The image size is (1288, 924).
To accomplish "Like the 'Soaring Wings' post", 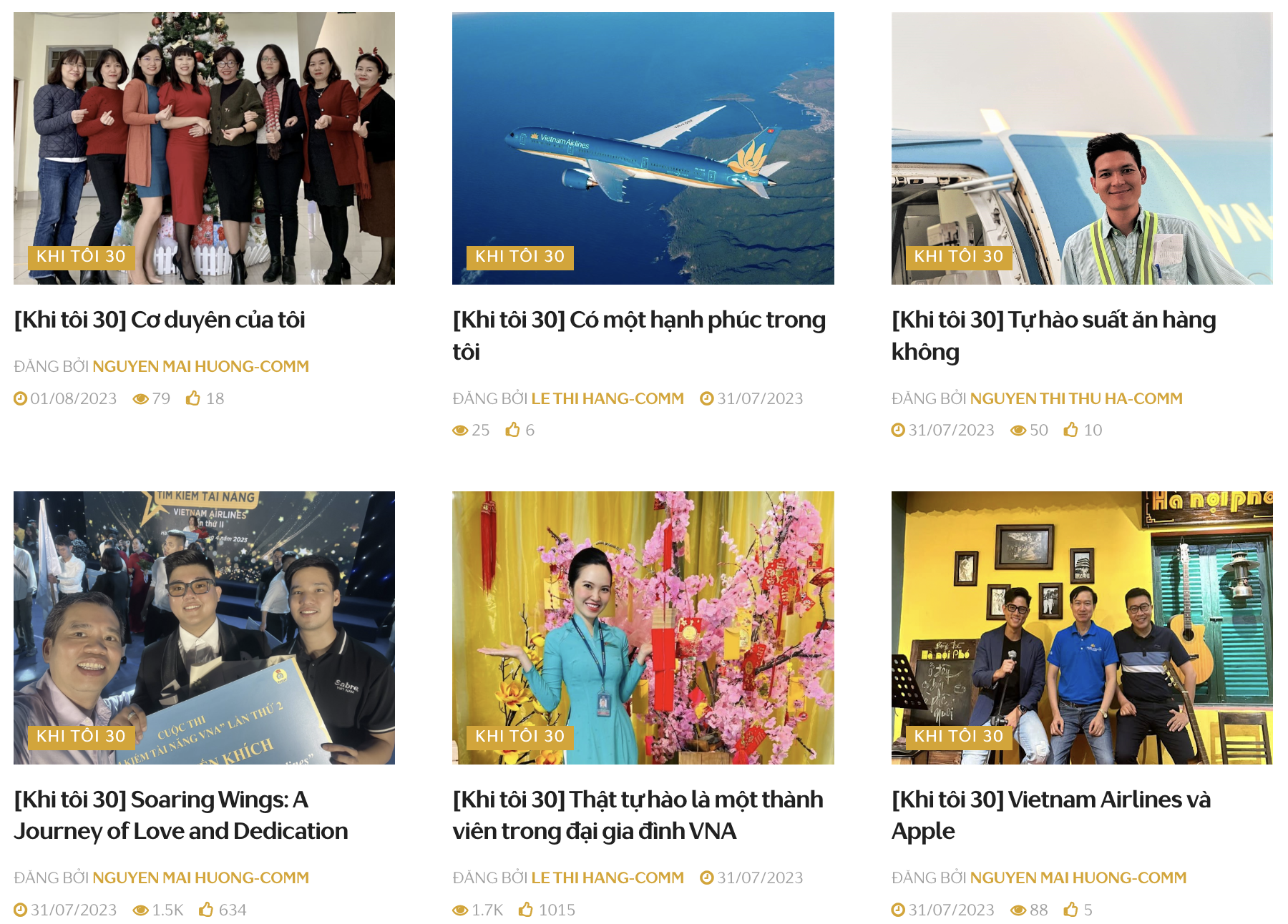I will coord(206,910).
